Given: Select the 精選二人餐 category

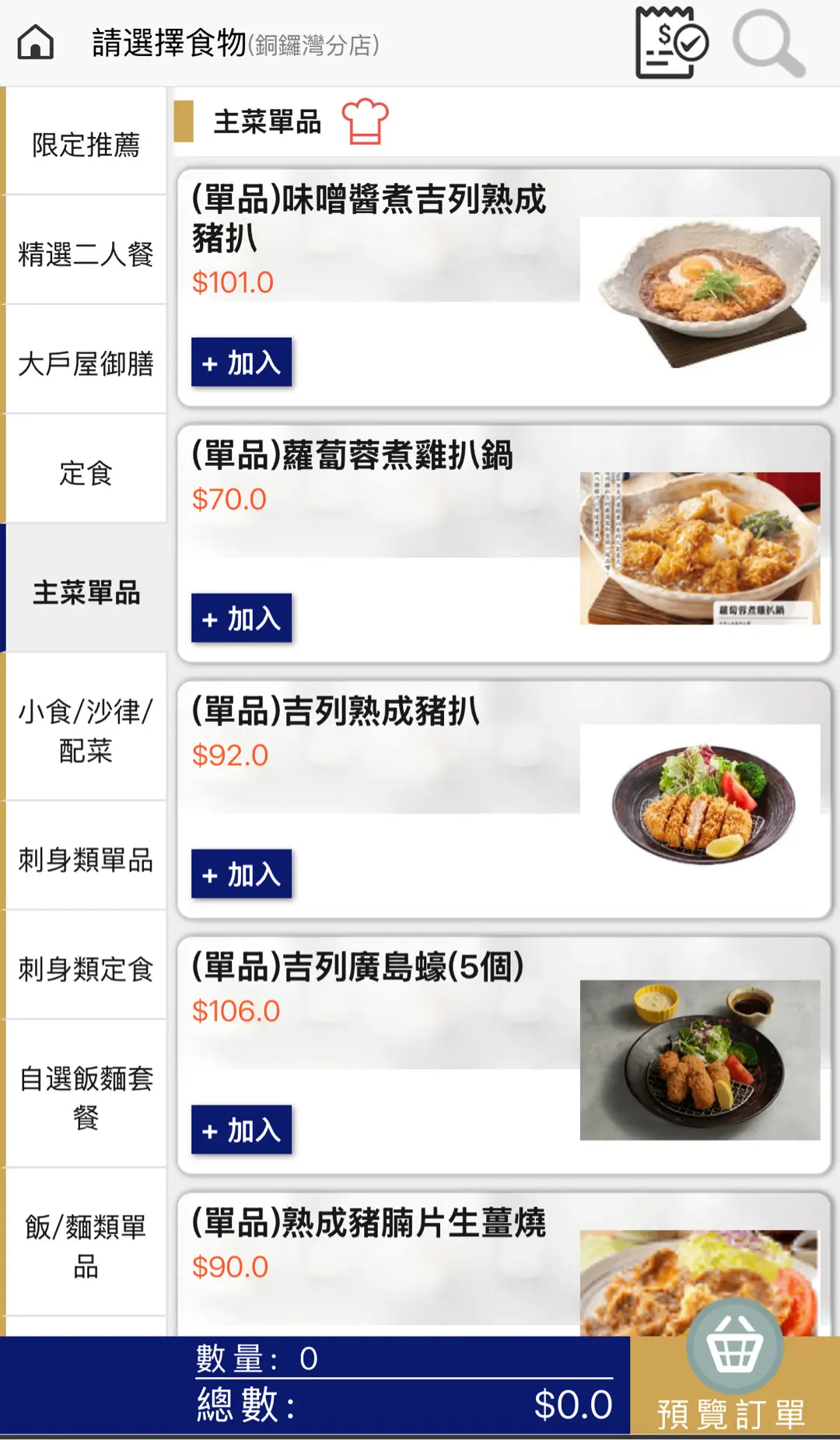Looking at the screenshot, I should (x=86, y=254).
